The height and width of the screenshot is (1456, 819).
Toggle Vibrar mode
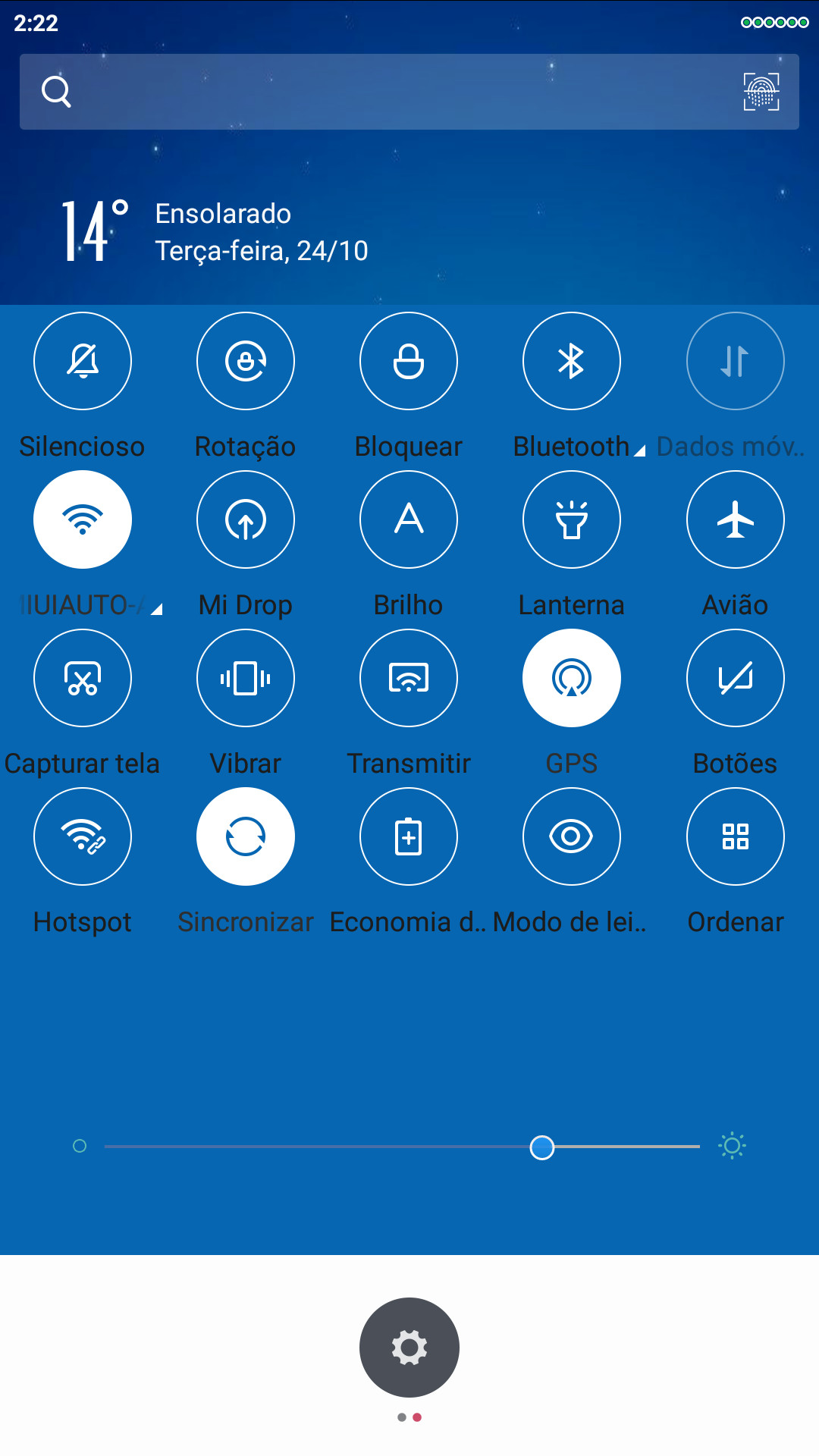pyautogui.click(x=246, y=678)
